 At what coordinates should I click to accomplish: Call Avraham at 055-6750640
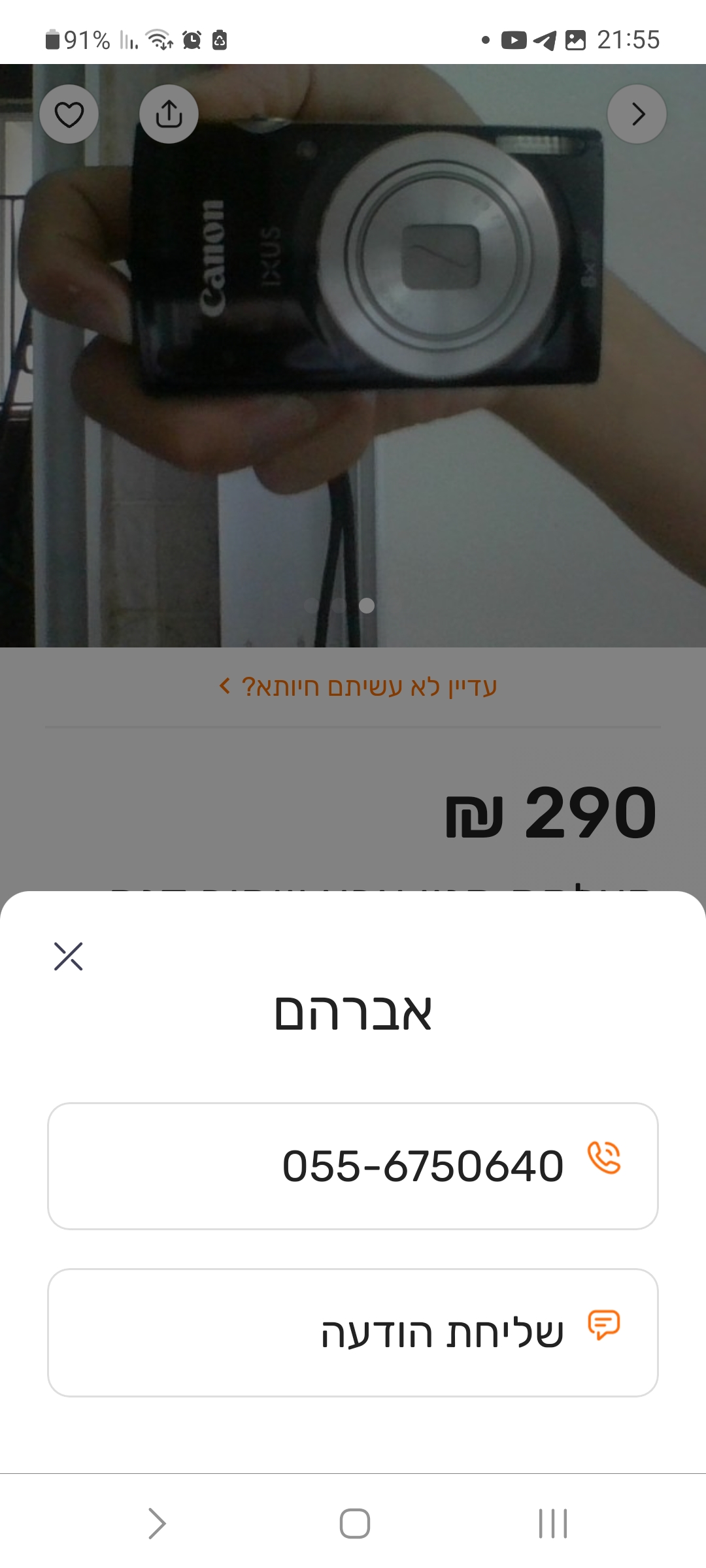353,1166
